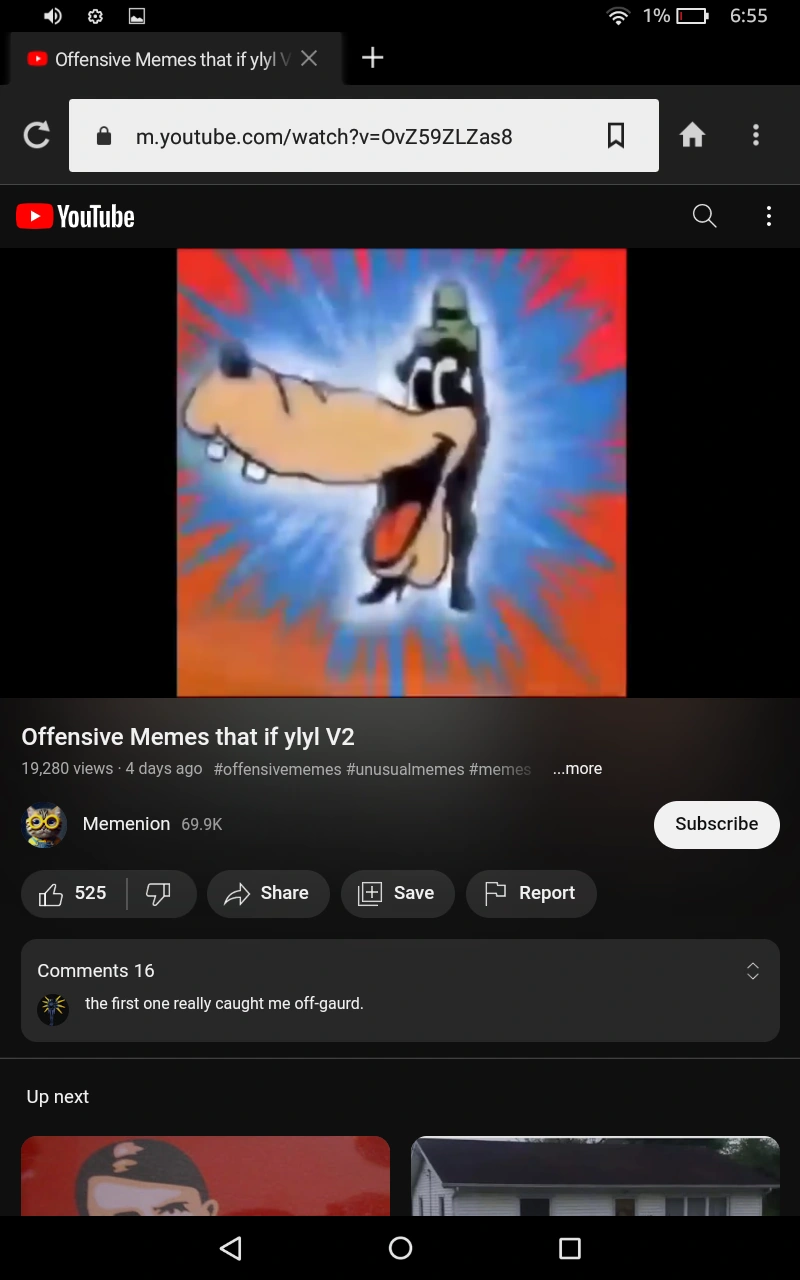Screen dimensions: 800x1280
Task: Go to the browser home page
Action: point(692,135)
